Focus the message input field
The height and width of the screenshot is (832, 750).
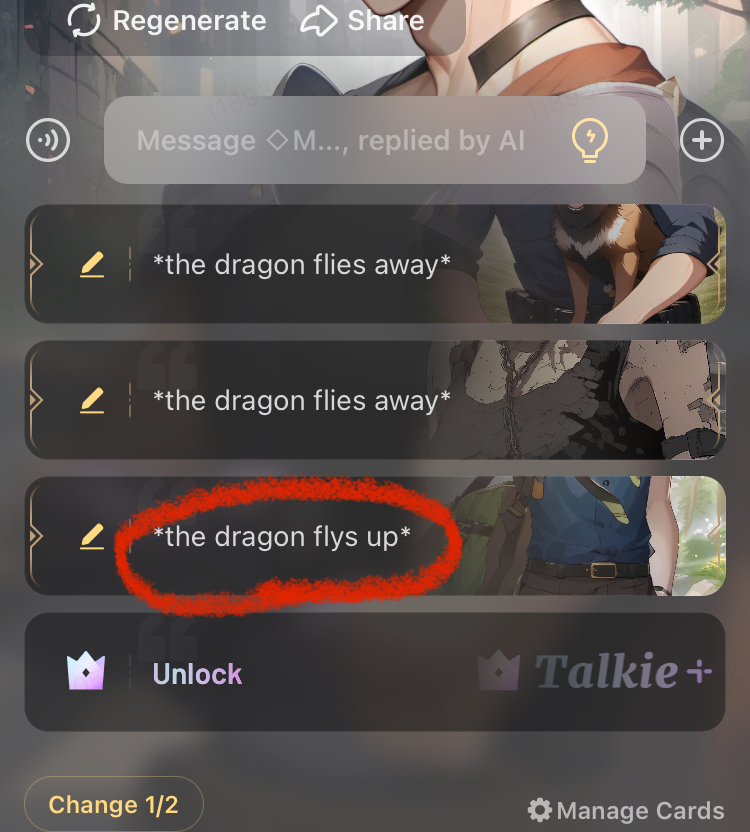coord(330,141)
